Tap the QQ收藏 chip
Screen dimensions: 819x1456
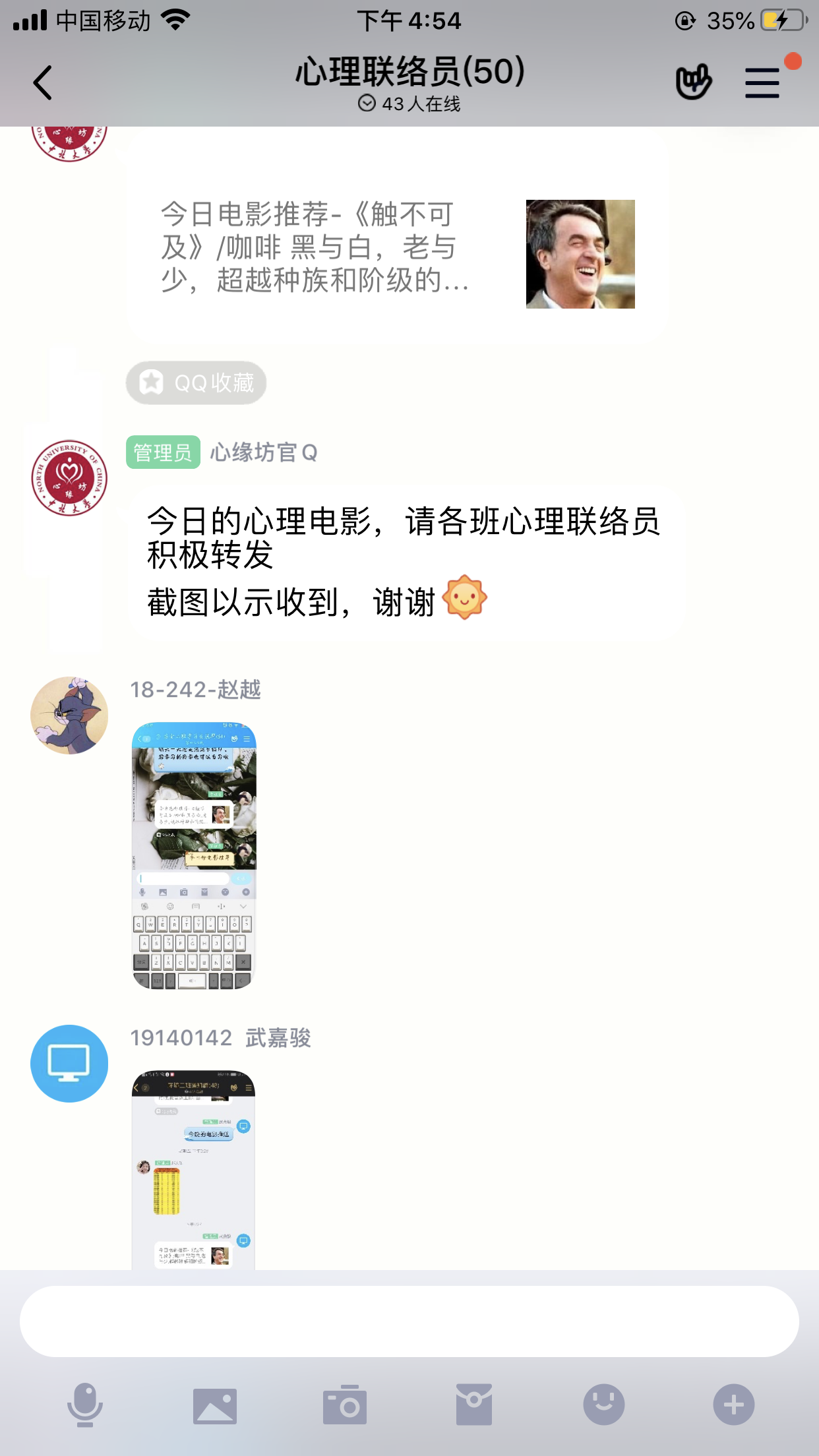197,382
